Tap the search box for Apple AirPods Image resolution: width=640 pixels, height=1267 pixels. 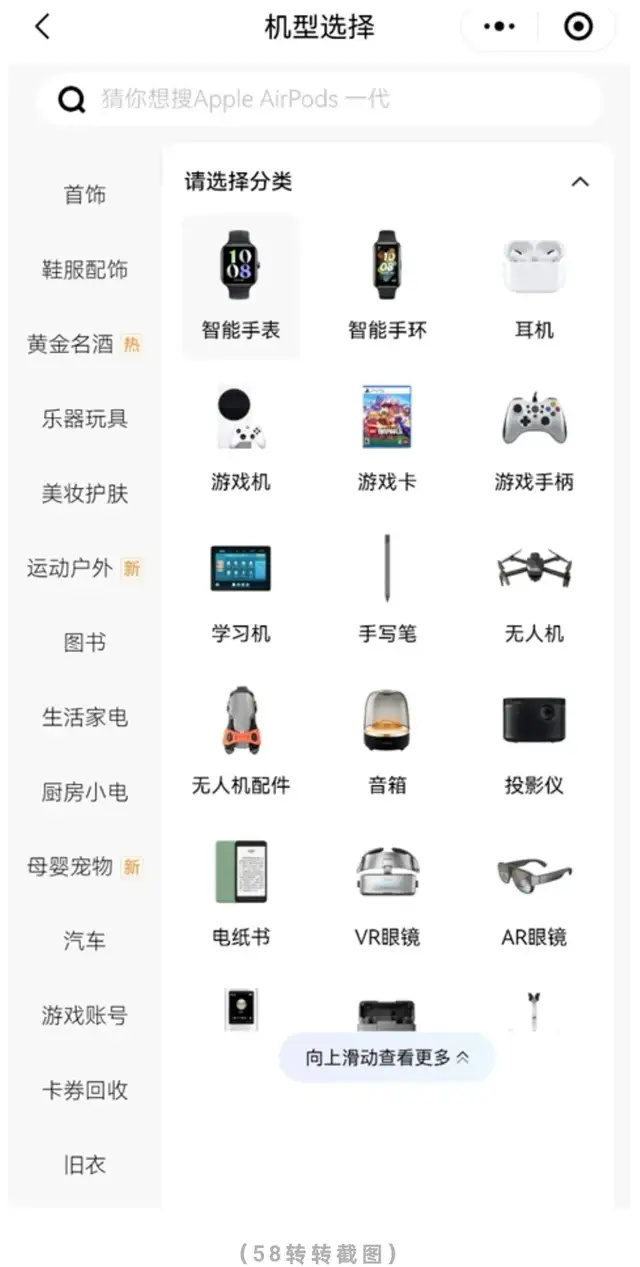(320, 99)
